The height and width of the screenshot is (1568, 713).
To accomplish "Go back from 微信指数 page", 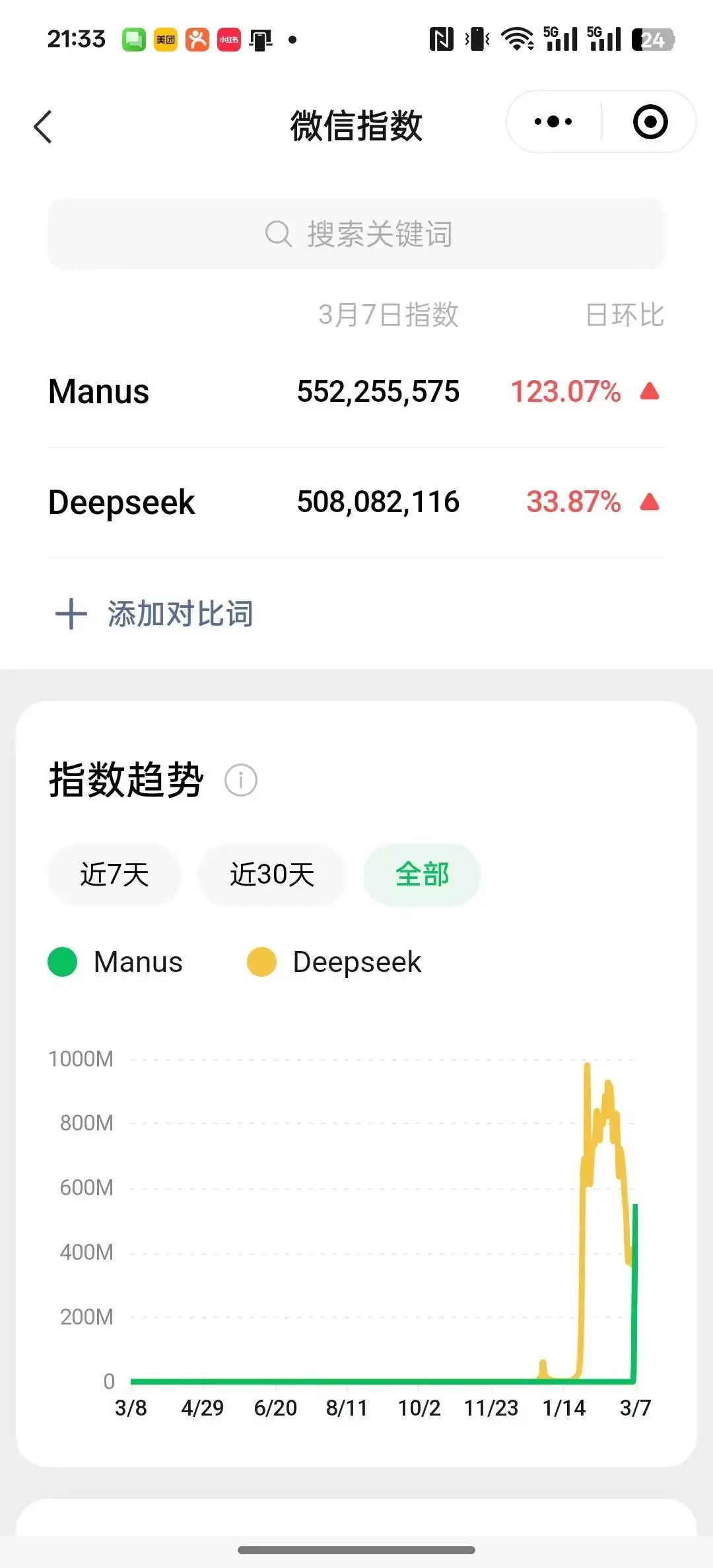I will (43, 126).
